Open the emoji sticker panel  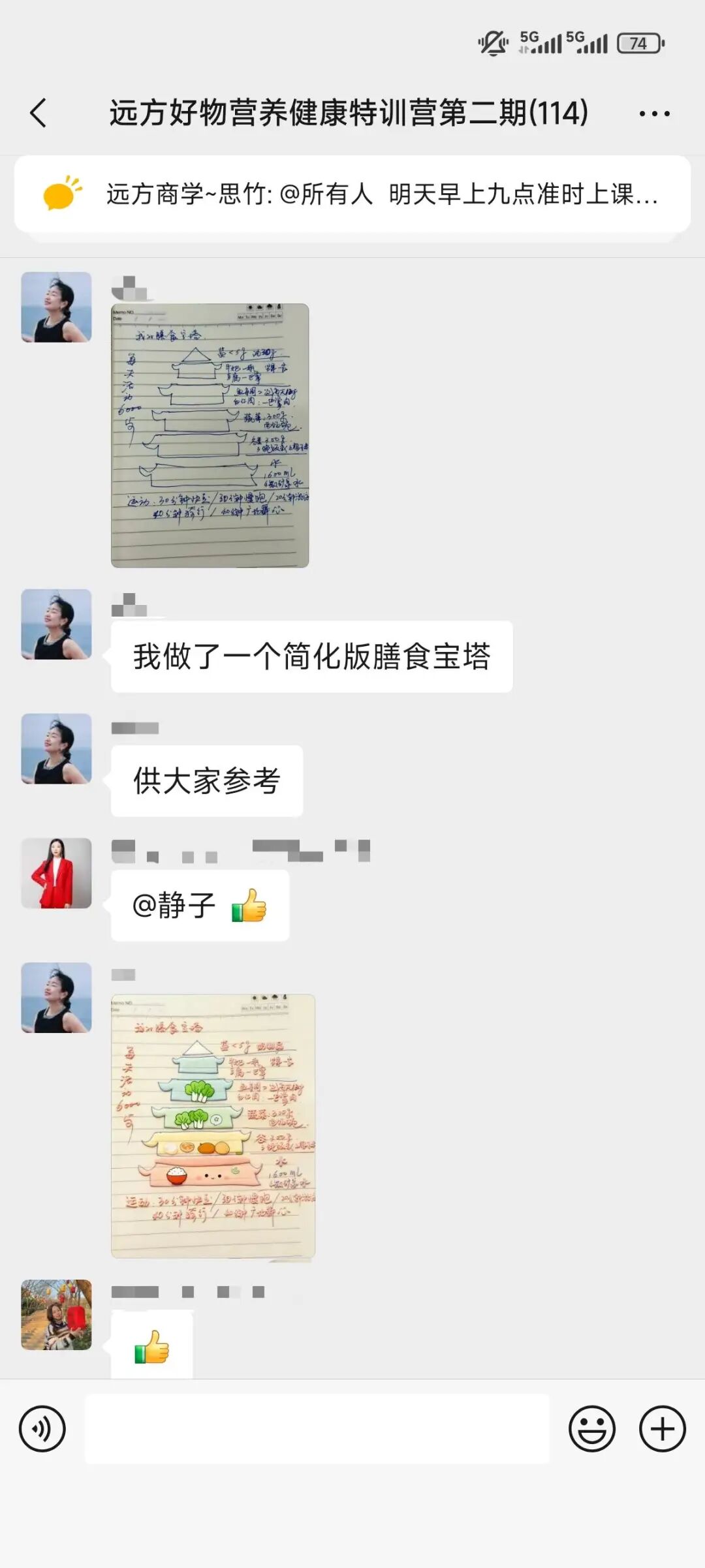[x=591, y=1429]
